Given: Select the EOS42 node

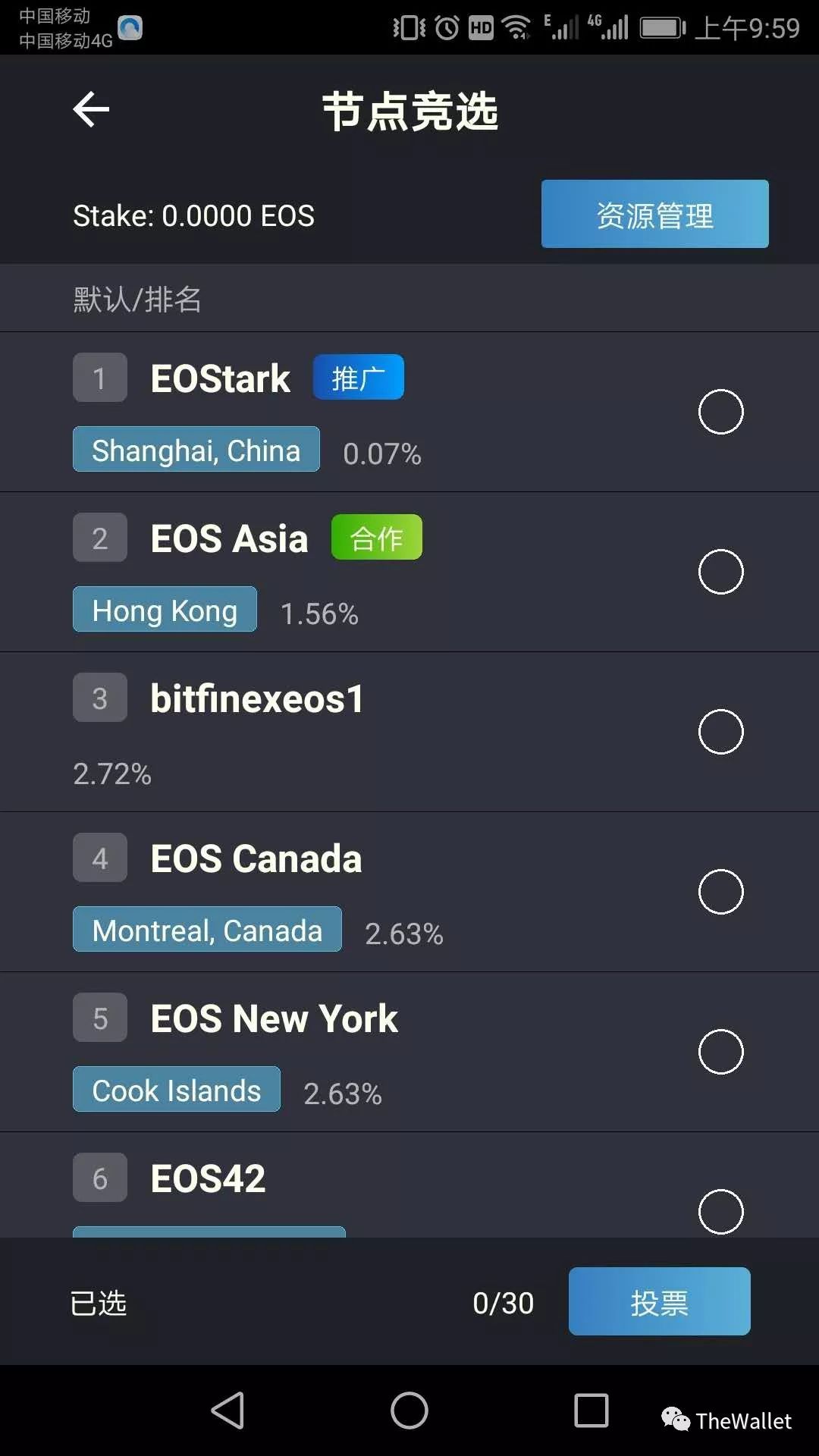Looking at the screenshot, I should tap(720, 1212).
